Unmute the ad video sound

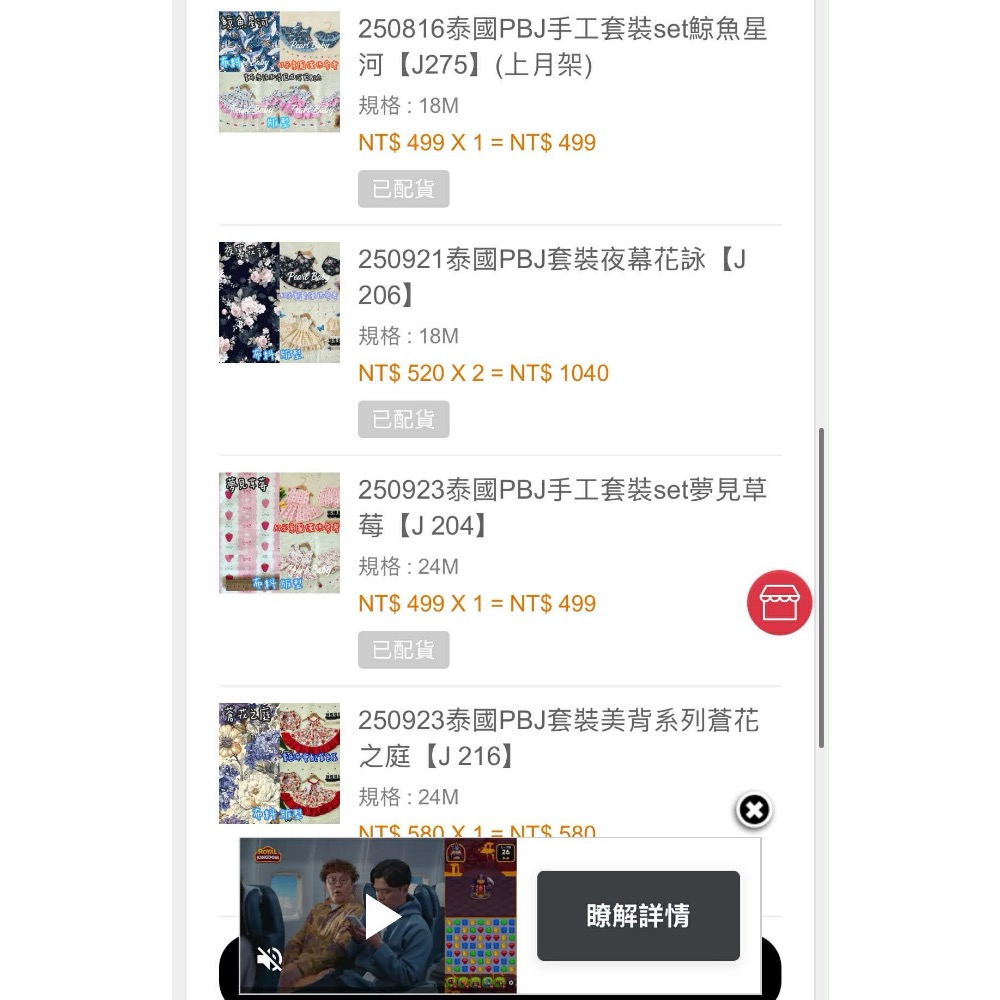(269, 959)
